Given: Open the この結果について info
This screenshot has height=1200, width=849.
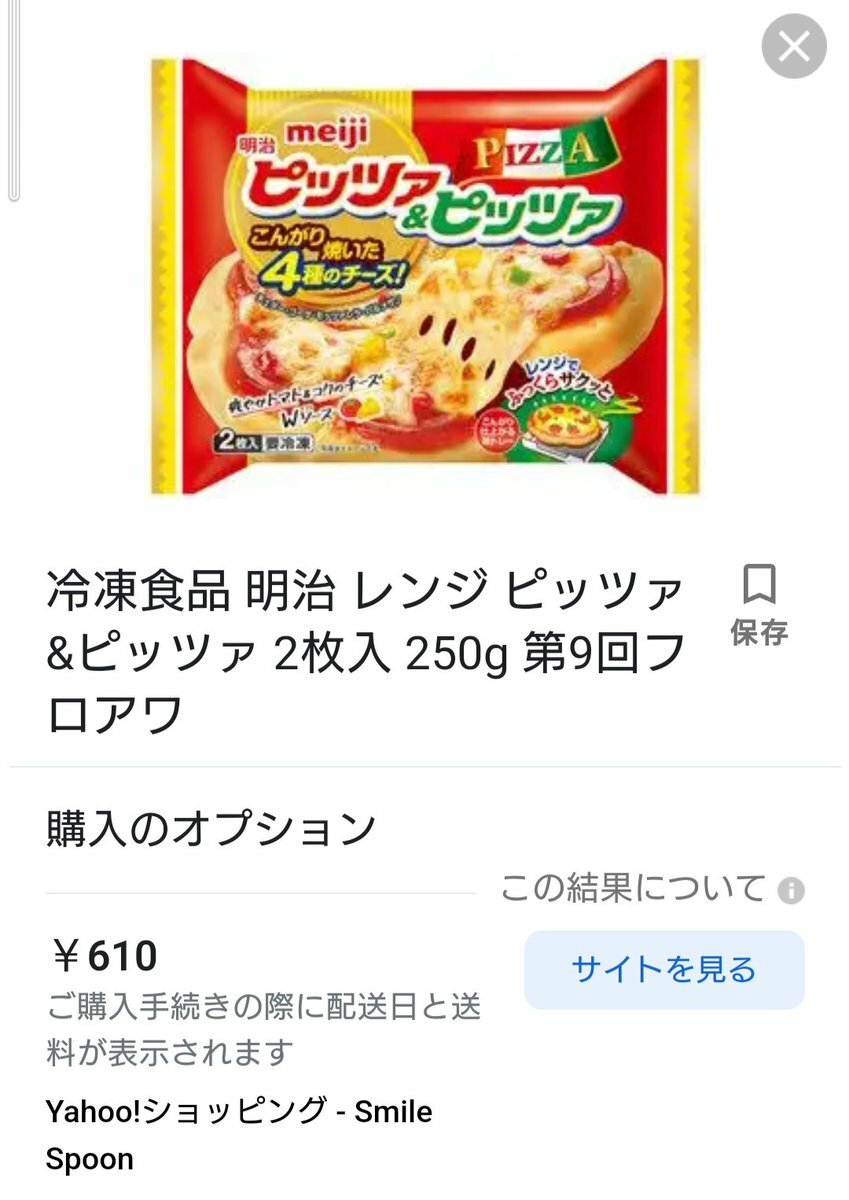Looking at the screenshot, I should [x=791, y=889].
